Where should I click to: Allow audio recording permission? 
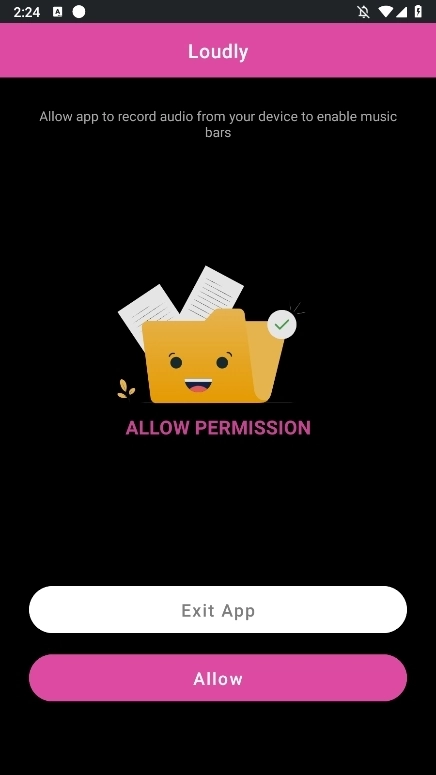pos(218,678)
